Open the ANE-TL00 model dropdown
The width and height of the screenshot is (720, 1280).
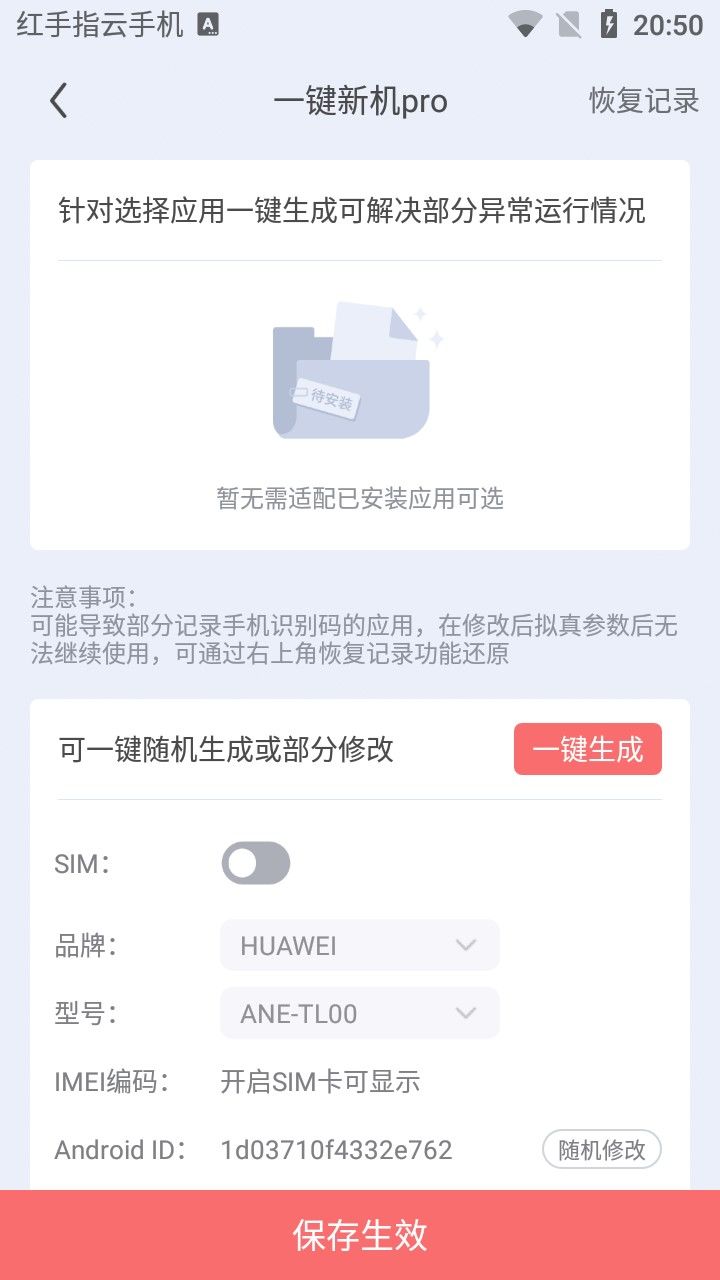(359, 1012)
